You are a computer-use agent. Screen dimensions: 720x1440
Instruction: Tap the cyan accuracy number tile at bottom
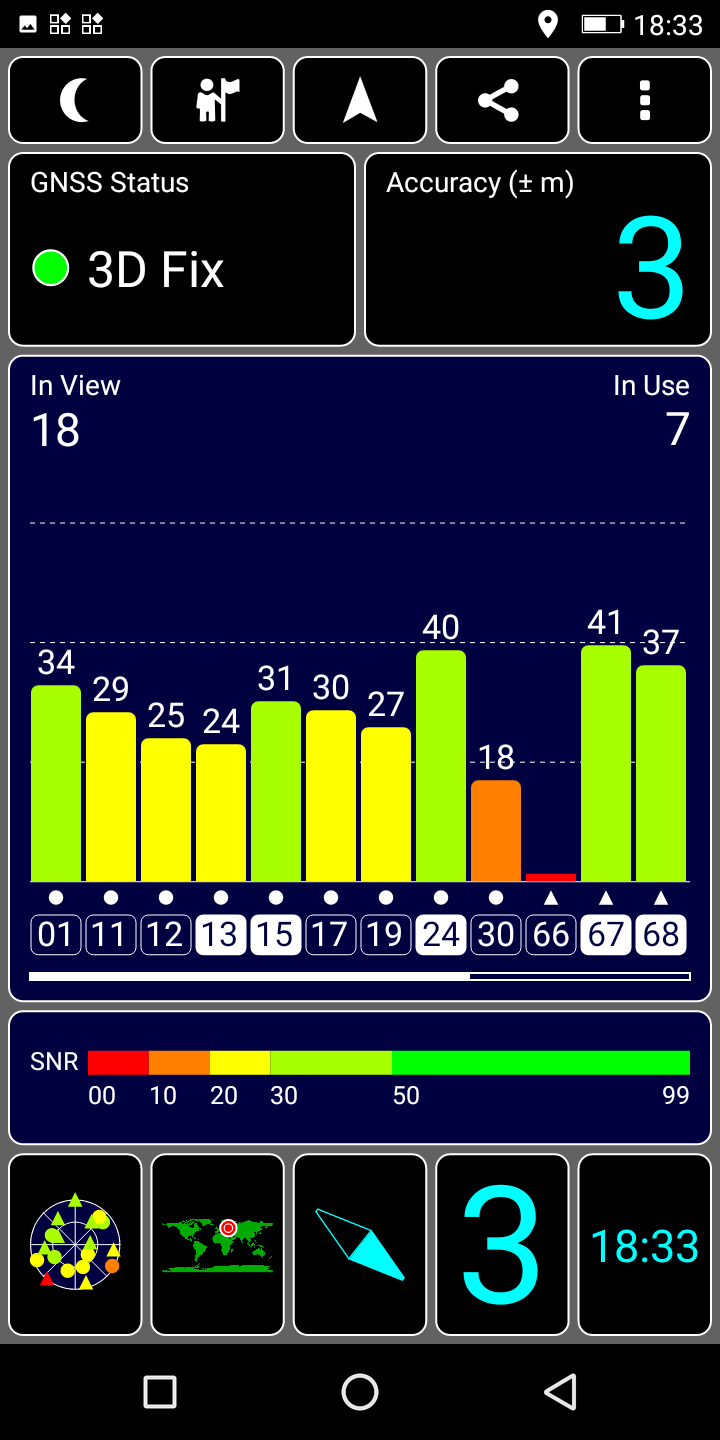click(502, 1244)
